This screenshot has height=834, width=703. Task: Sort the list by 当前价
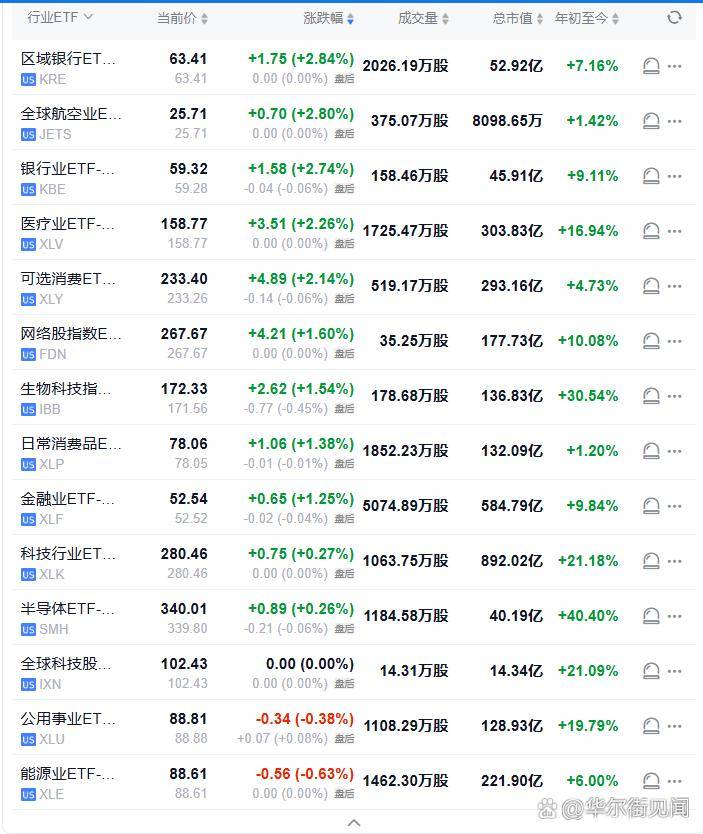click(x=182, y=18)
